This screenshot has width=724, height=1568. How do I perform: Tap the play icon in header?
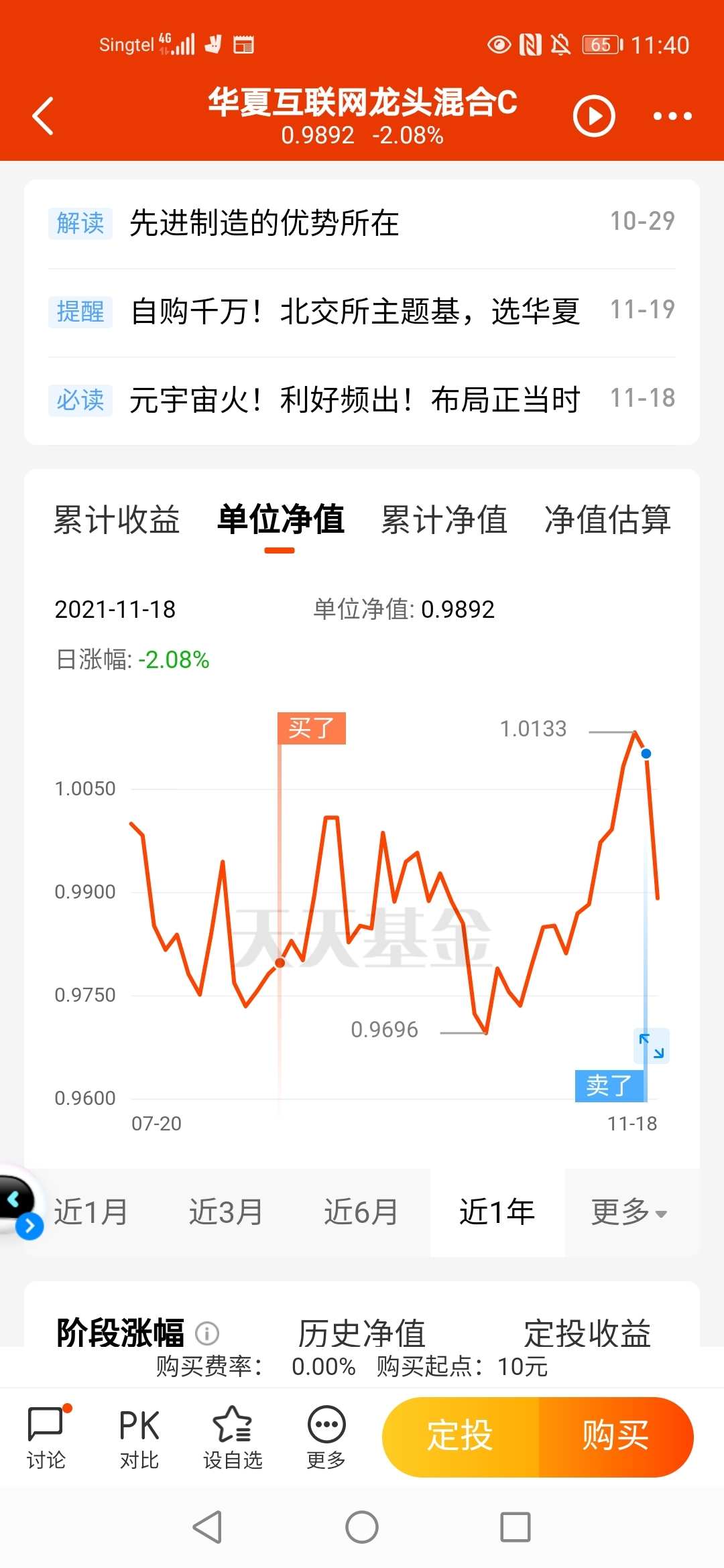[x=594, y=116]
